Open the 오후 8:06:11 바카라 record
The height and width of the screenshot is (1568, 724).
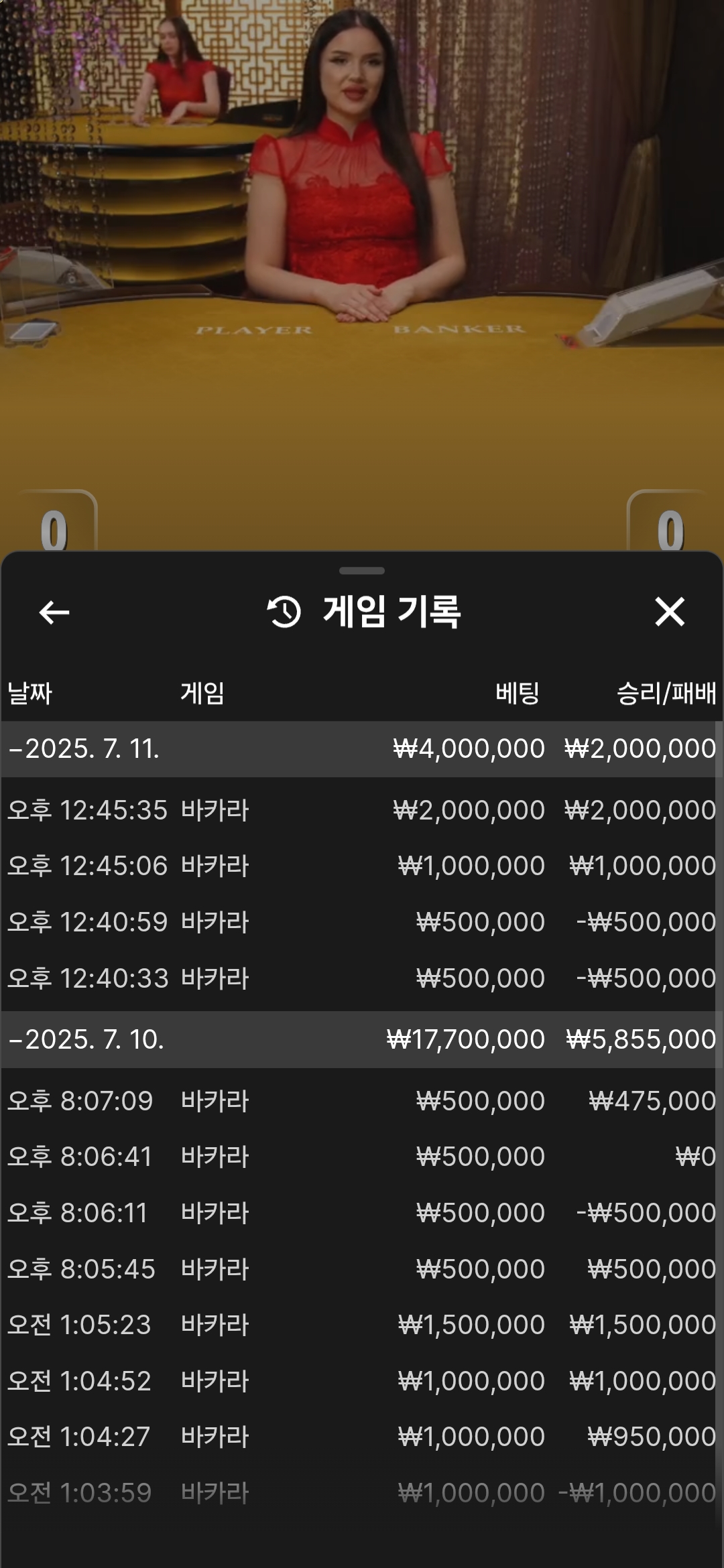359,1213
